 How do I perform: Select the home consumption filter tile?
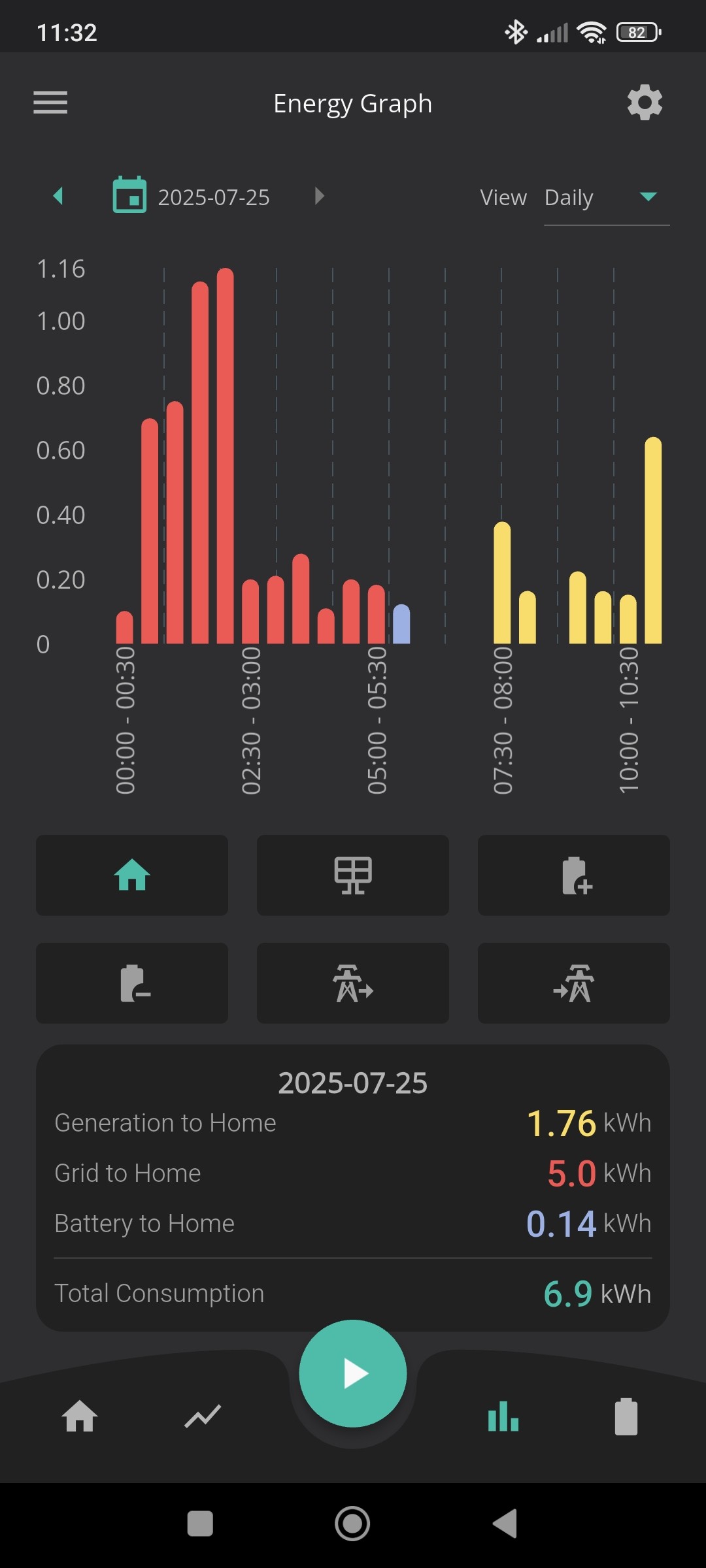132,875
